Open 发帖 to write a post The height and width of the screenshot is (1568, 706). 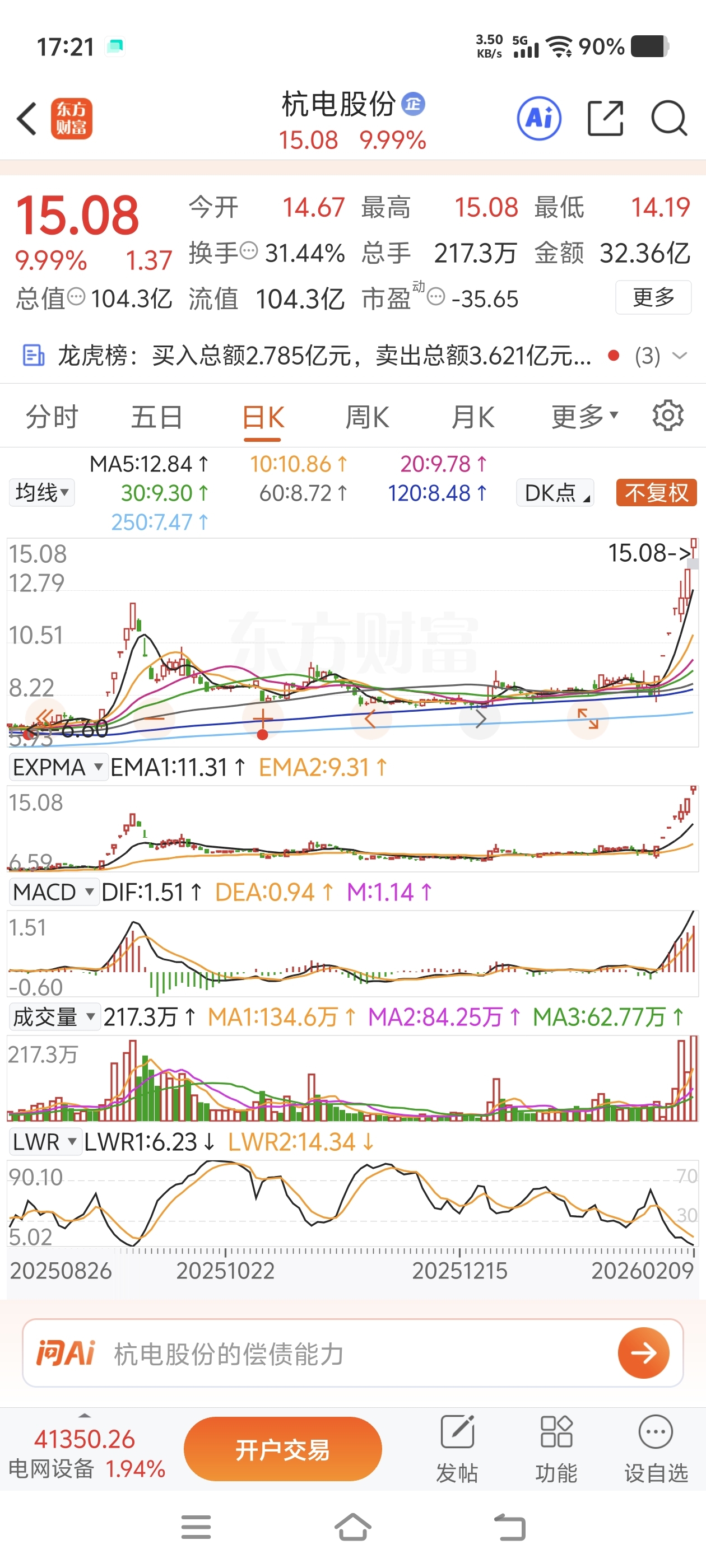(x=457, y=1450)
